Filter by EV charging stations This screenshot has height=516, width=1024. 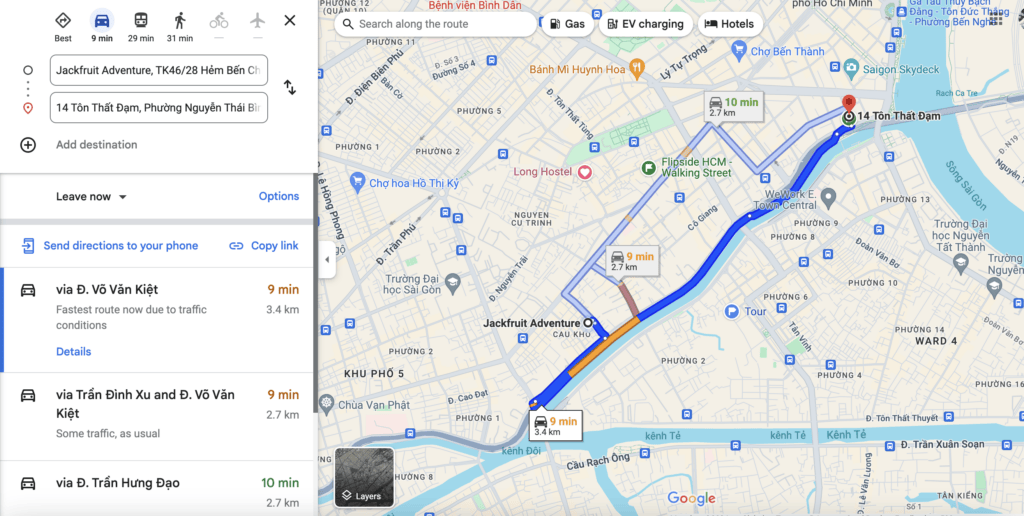[645, 24]
